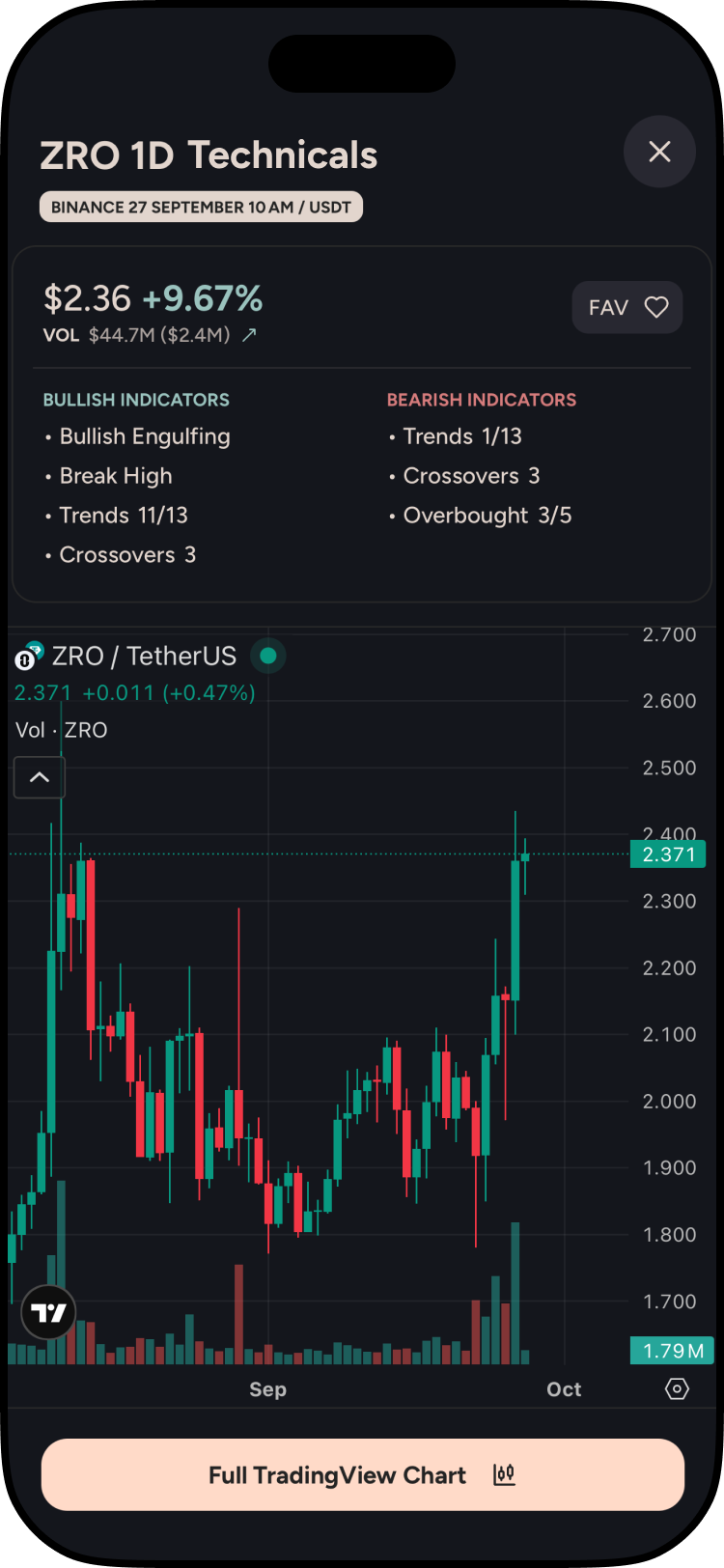The width and height of the screenshot is (724, 1568).
Task: Tap the heart icon next to FAV
Action: (x=657, y=307)
